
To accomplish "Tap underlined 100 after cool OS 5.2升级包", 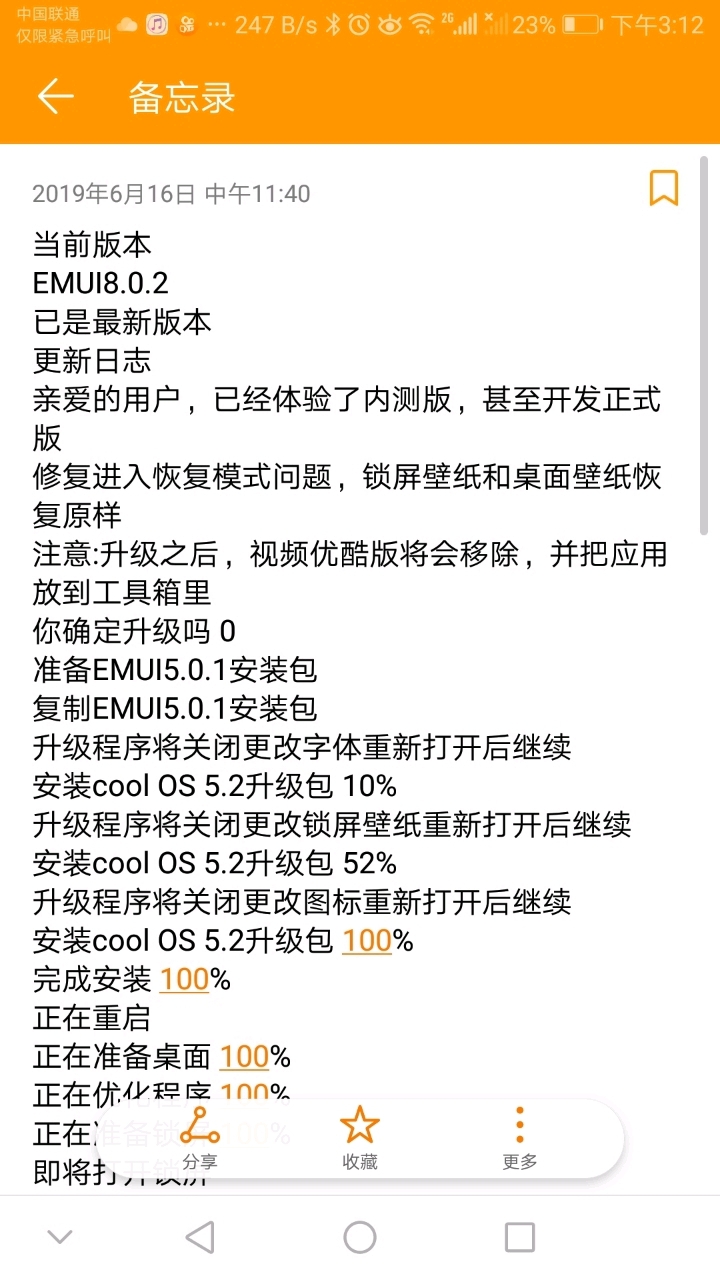I will (x=367, y=941).
